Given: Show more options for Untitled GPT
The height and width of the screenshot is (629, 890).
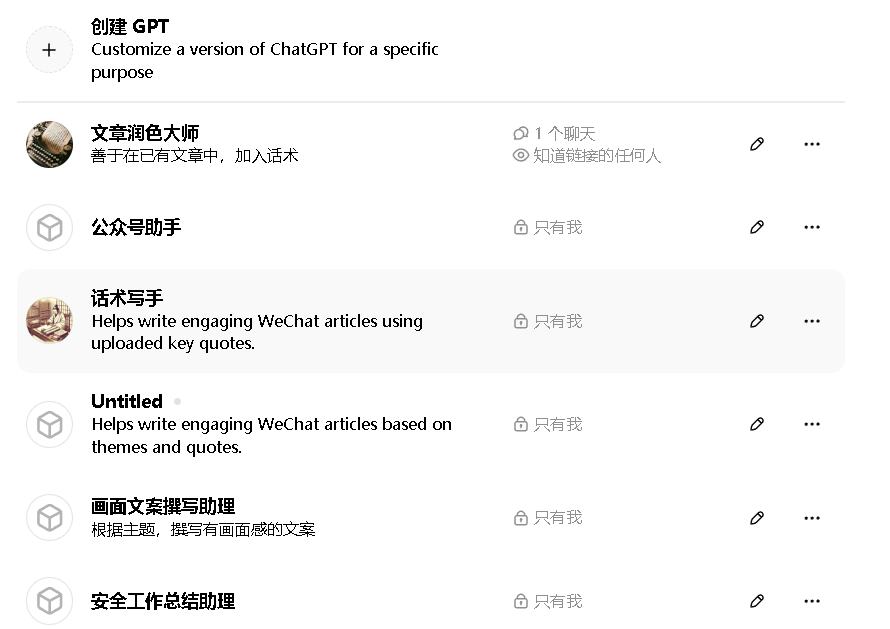Looking at the screenshot, I should tap(812, 424).
